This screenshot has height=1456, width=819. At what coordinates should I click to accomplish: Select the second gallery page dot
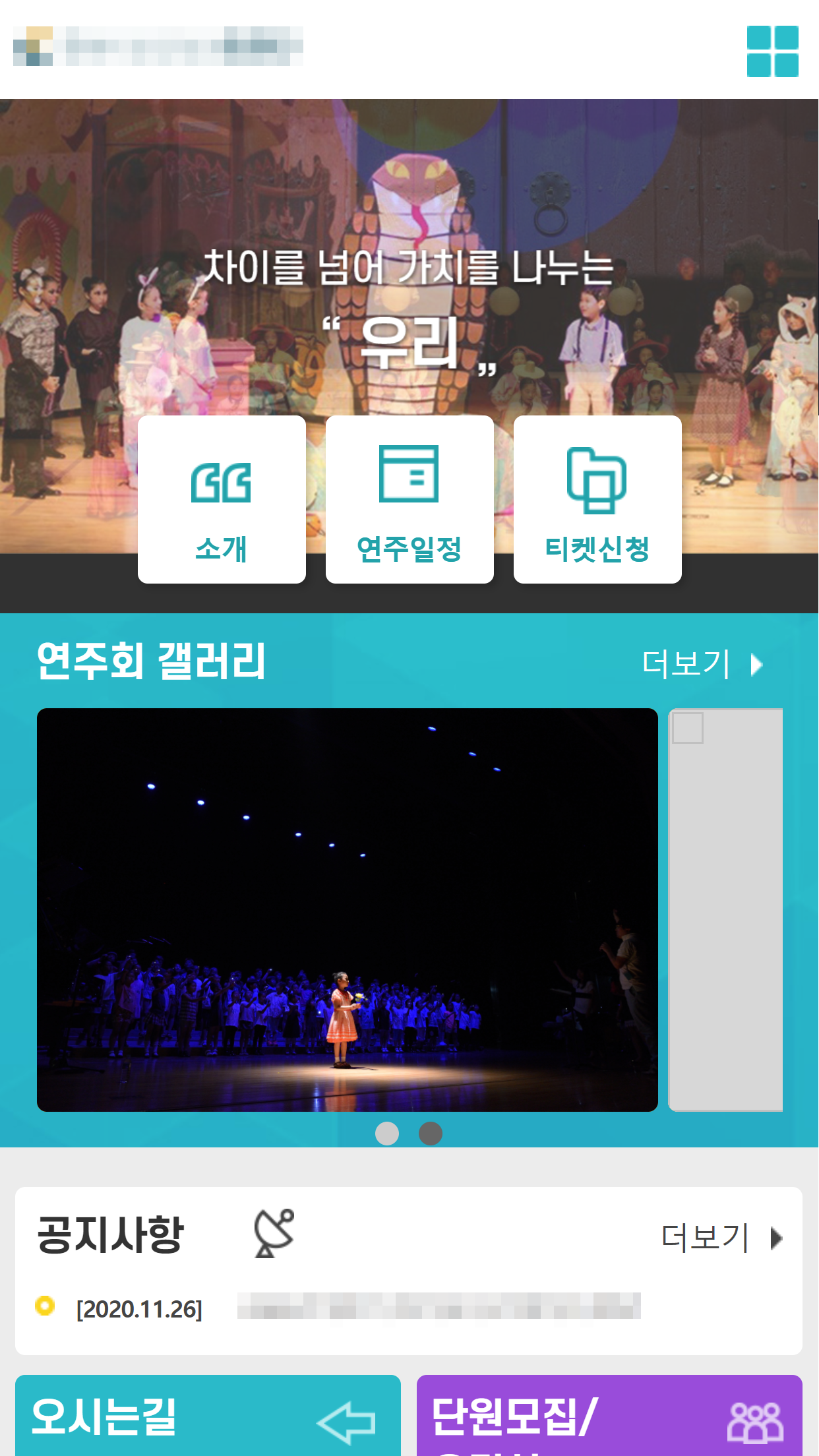(431, 1134)
